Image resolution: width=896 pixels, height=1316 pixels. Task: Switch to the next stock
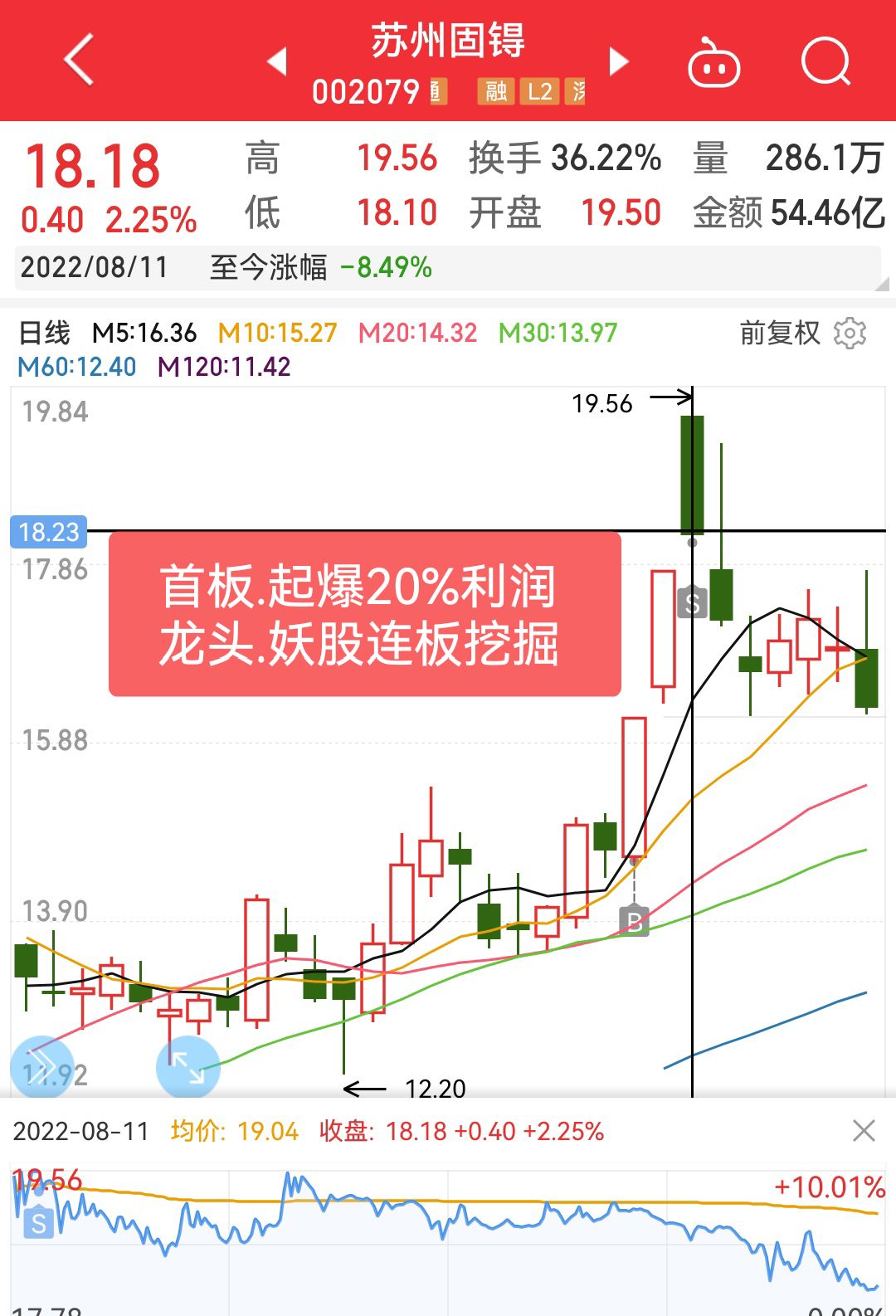619,61
